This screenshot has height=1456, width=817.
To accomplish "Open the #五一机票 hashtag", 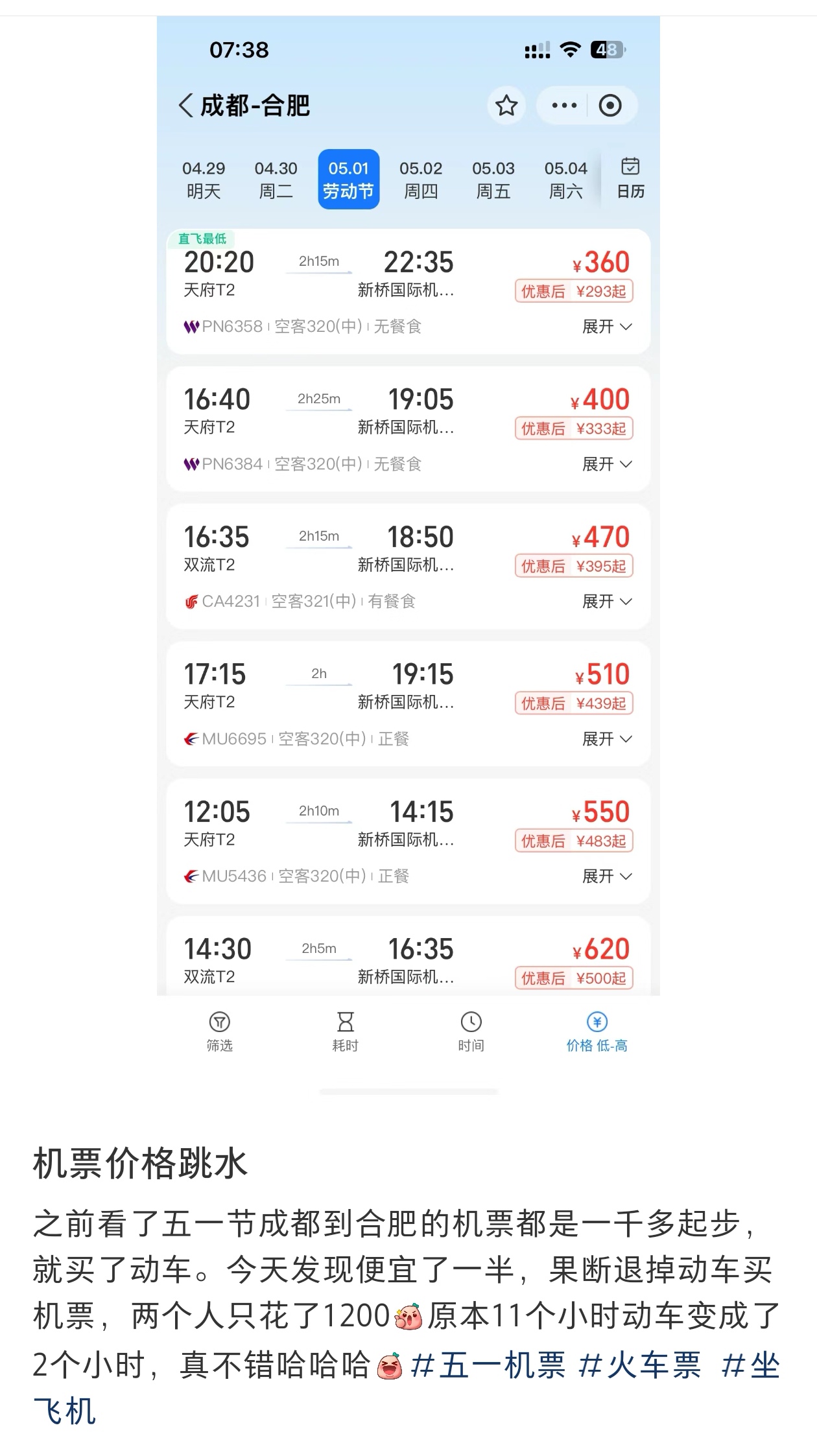I will click(488, 1365).
